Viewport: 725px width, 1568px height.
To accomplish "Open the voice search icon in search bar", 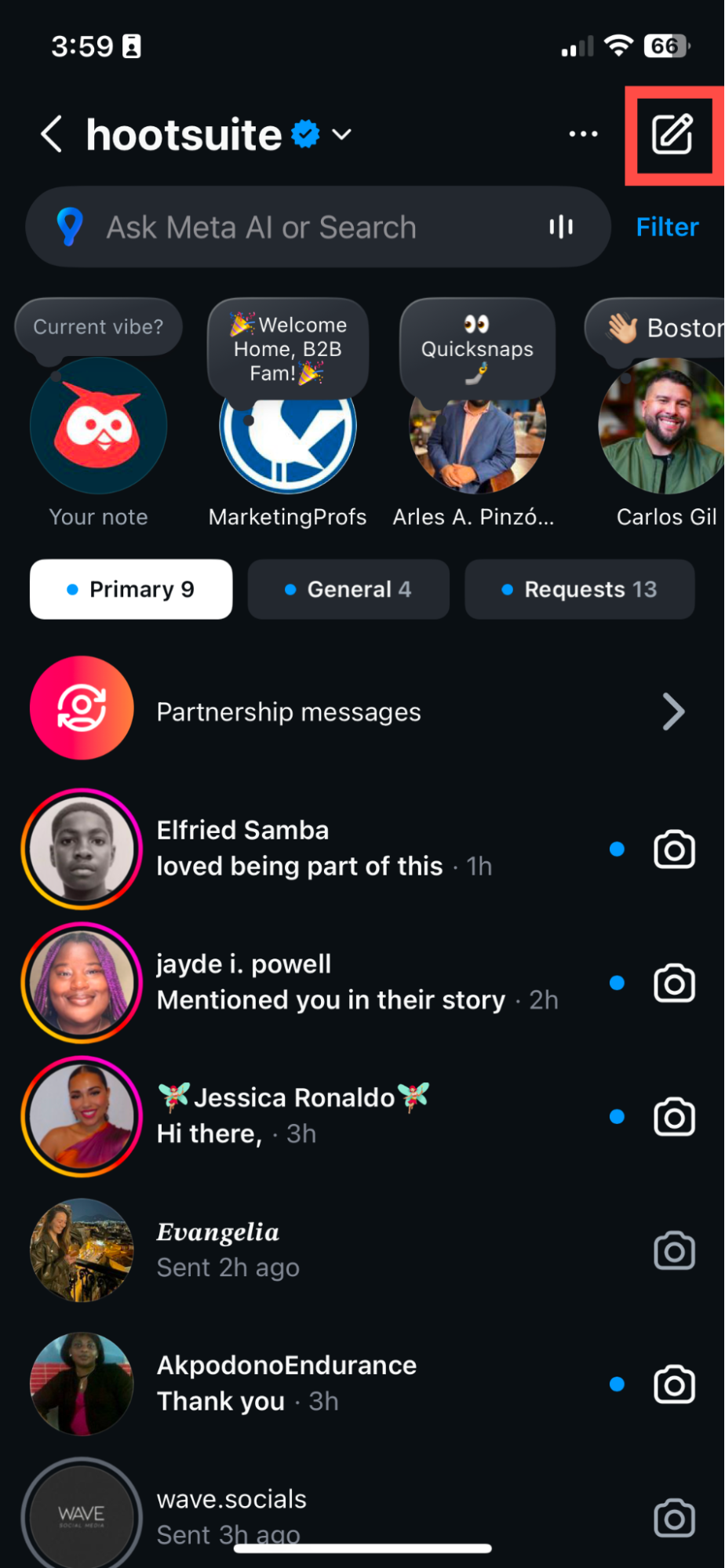I will (560, 227).
